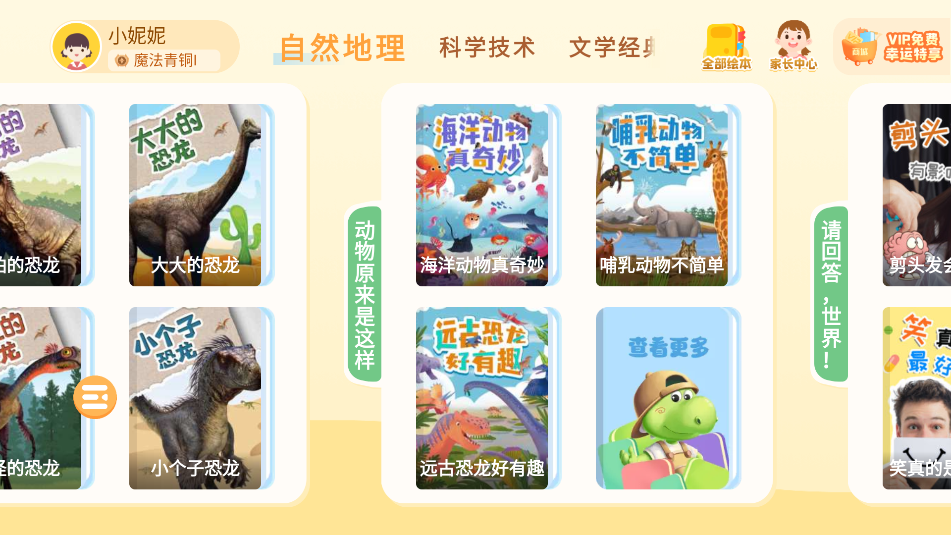Open the book 小个子恐龙
Image resolution: width=951 pixels, height=535 pixels.
tap(195, 398)
